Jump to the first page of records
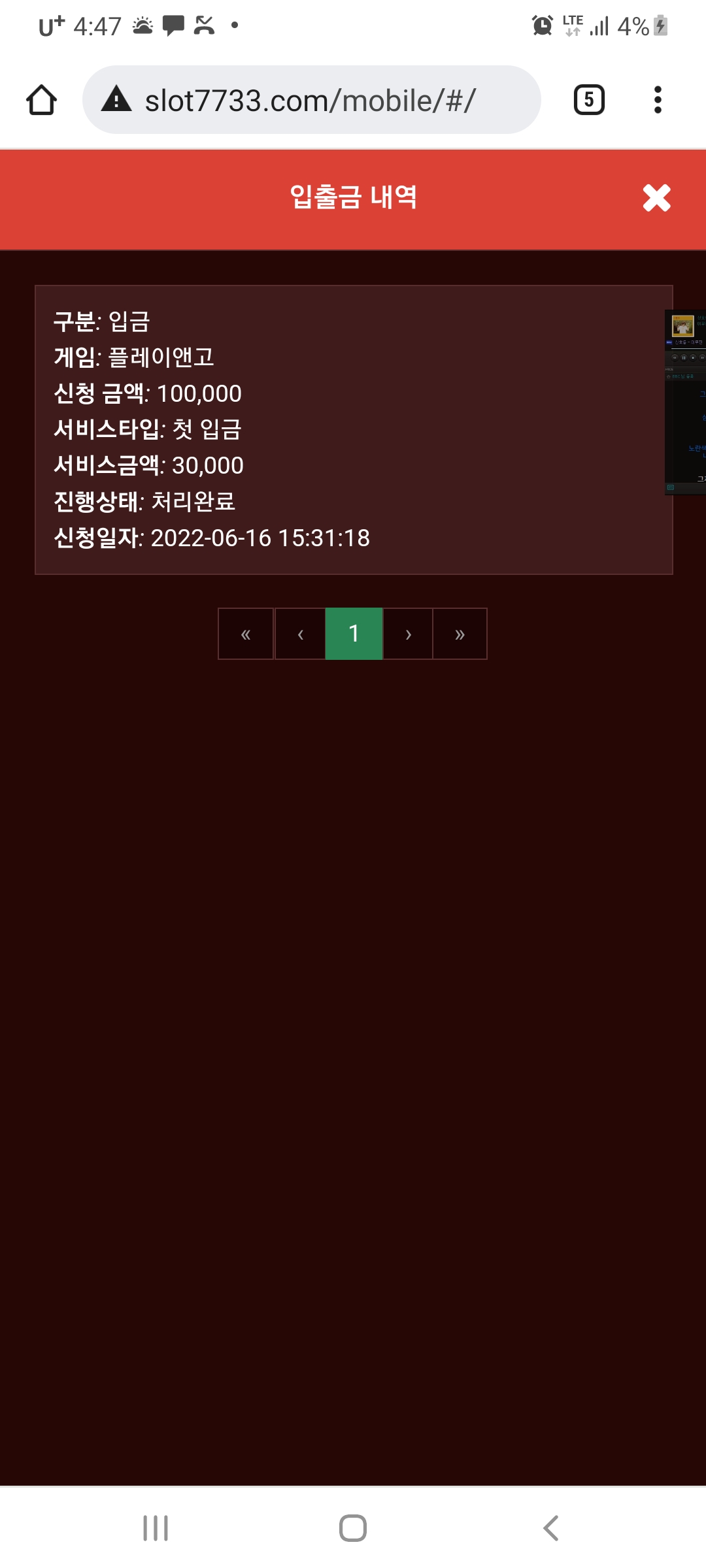The image size is (706, 1568). click(246, 634)
